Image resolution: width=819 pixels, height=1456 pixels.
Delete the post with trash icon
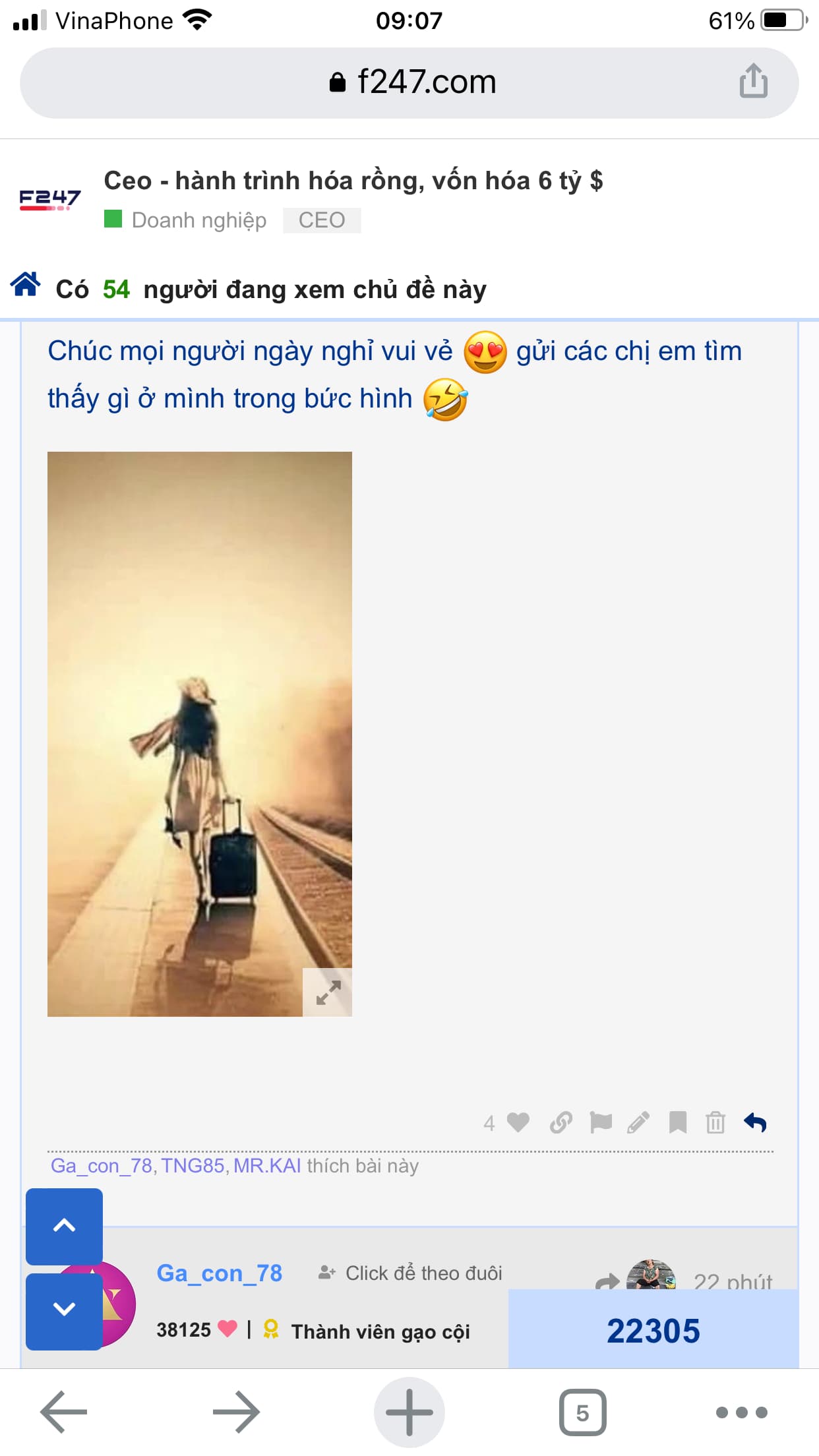pyautogui.click(x=715, y=1122)
